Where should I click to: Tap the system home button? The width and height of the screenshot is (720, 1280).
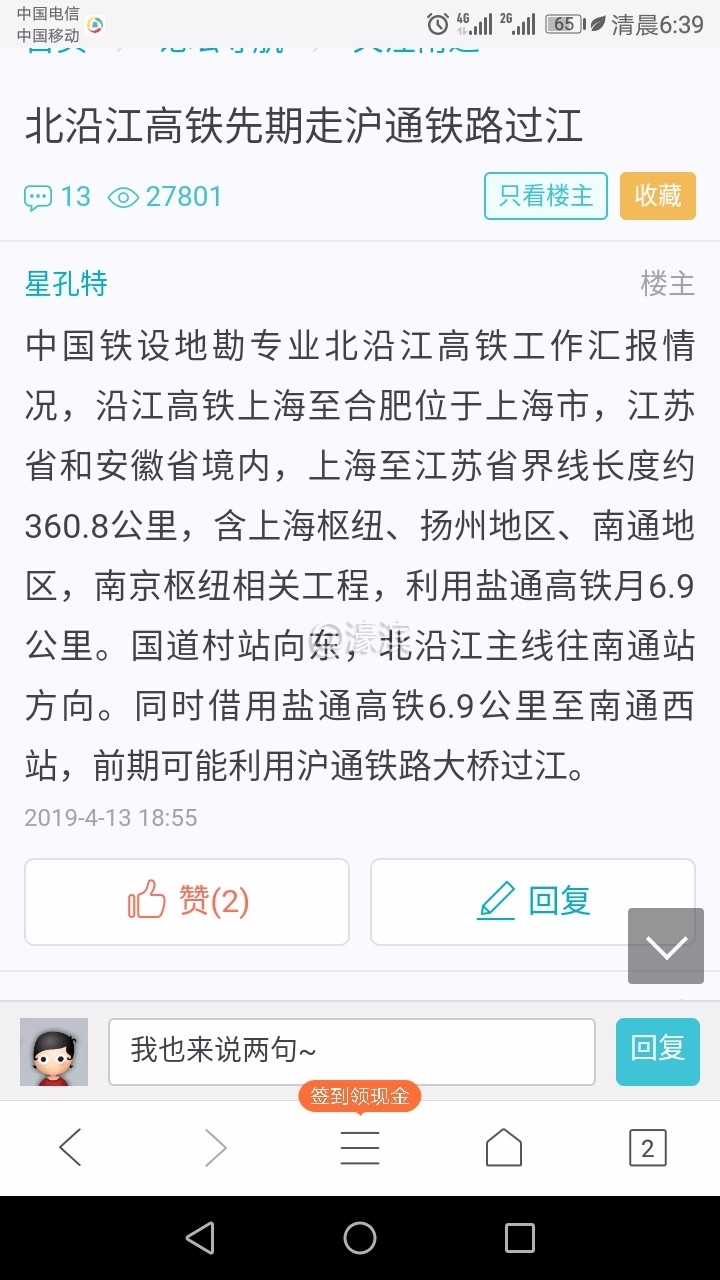pos(360,1238)
